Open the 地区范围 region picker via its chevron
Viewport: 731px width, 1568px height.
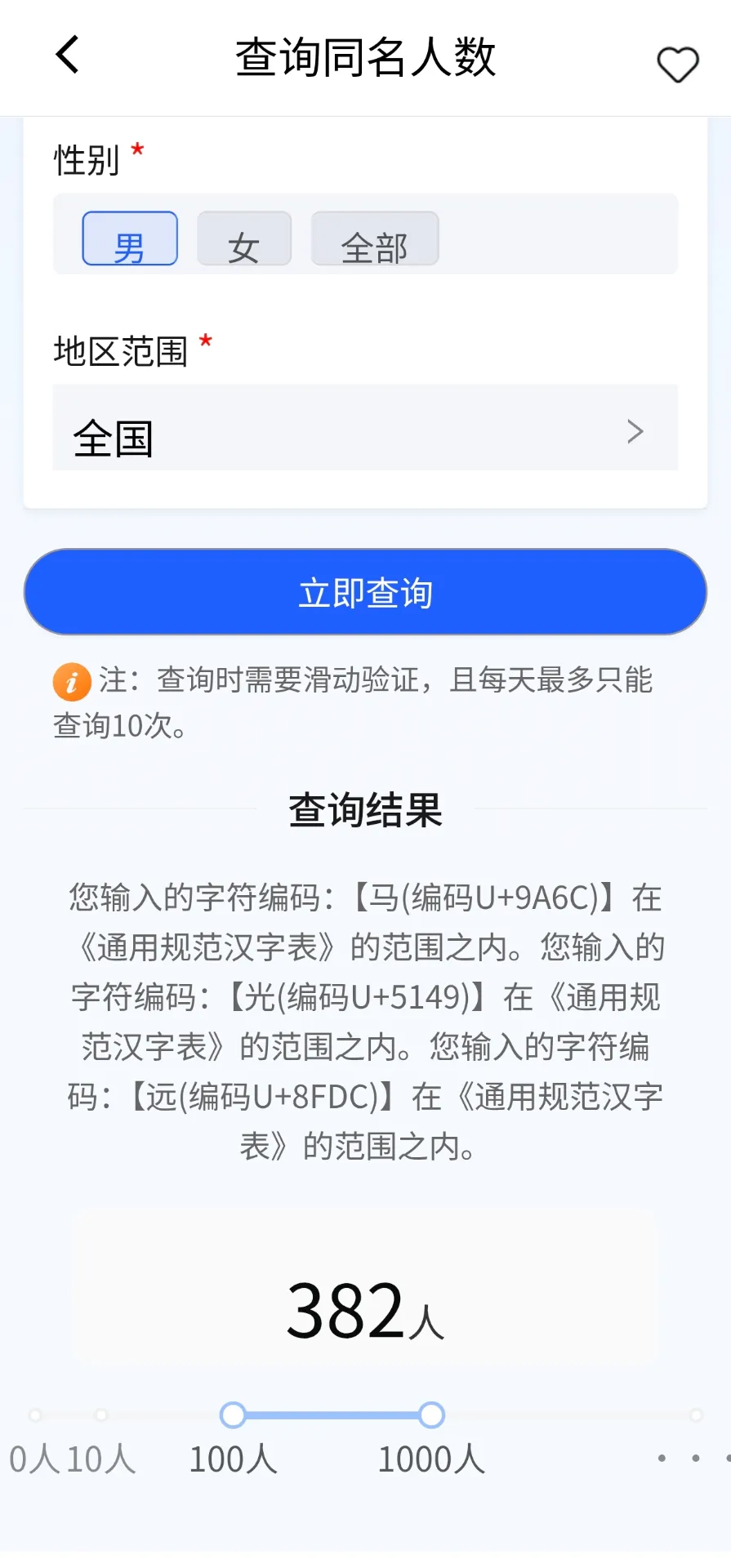[635, 431]
